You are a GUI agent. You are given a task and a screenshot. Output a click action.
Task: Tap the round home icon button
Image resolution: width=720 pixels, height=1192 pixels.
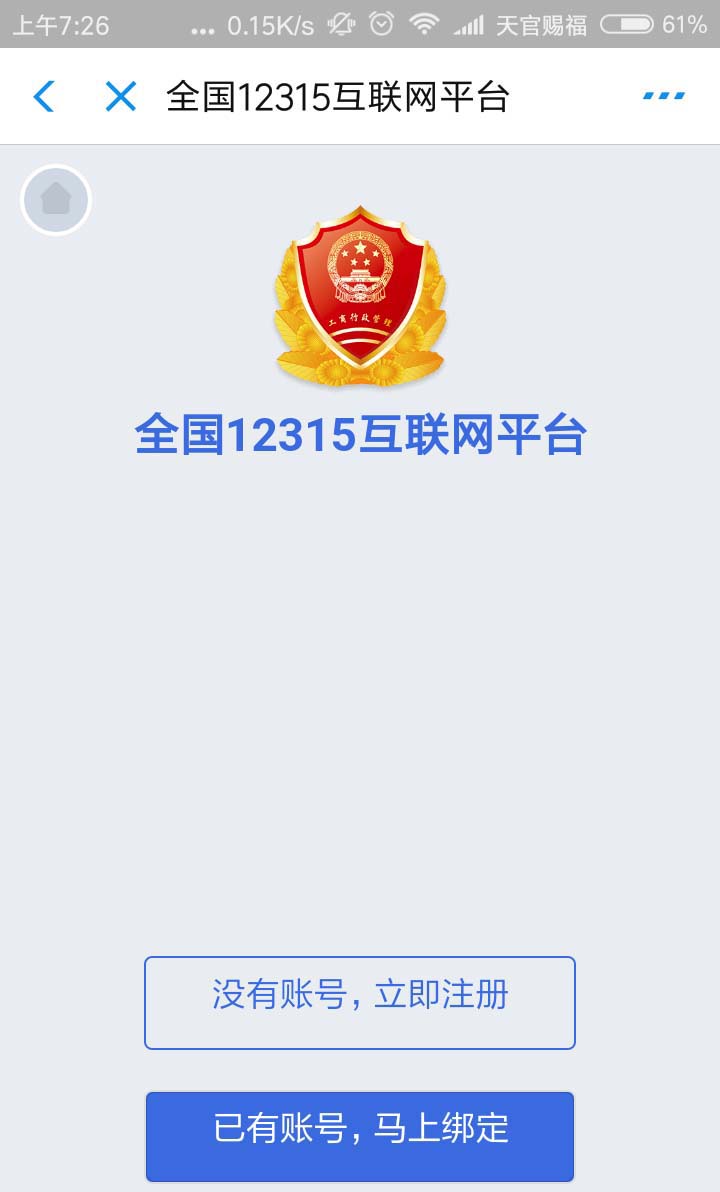pos(56,200)
